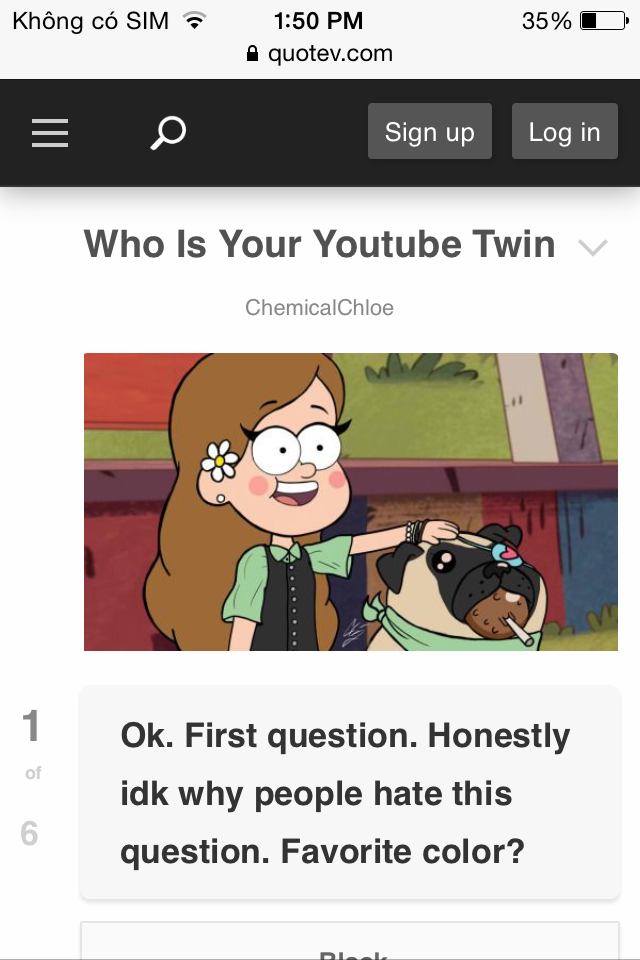Open the hamburger navigation menu
The image size is (640, 960).
tap(50, 132)
